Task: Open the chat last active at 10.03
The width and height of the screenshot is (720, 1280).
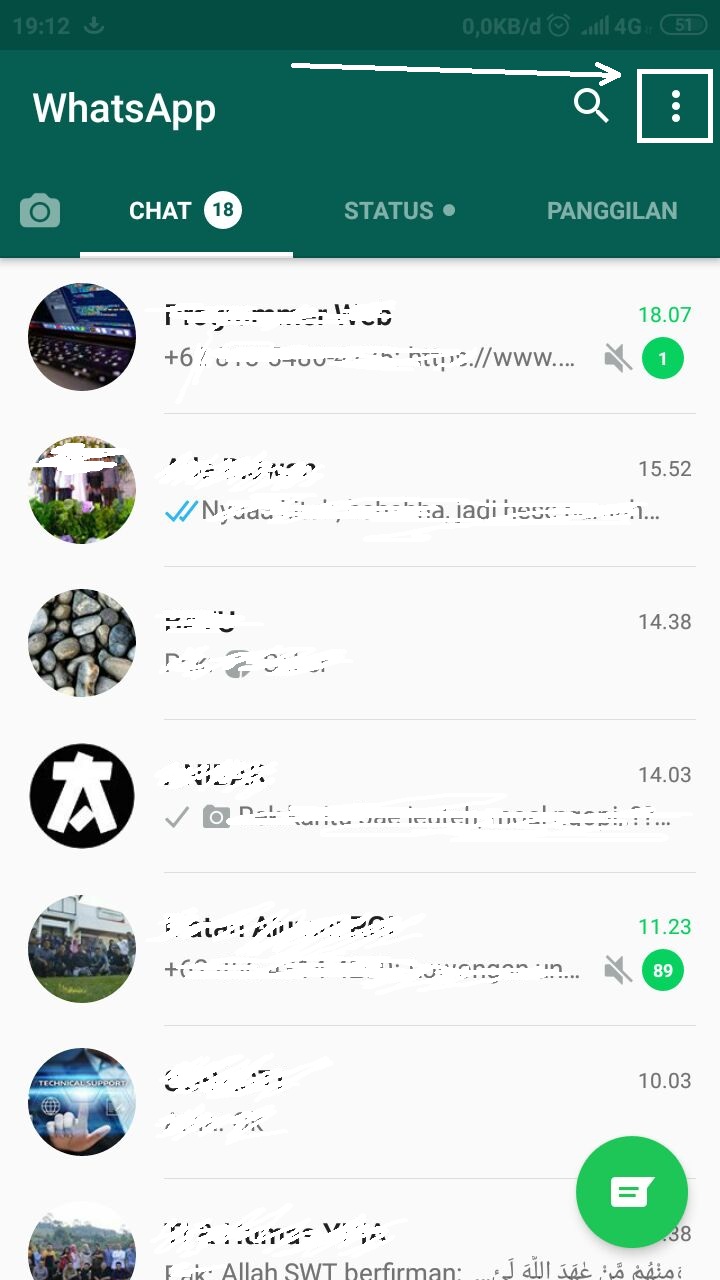Action: pos(400,1102)
